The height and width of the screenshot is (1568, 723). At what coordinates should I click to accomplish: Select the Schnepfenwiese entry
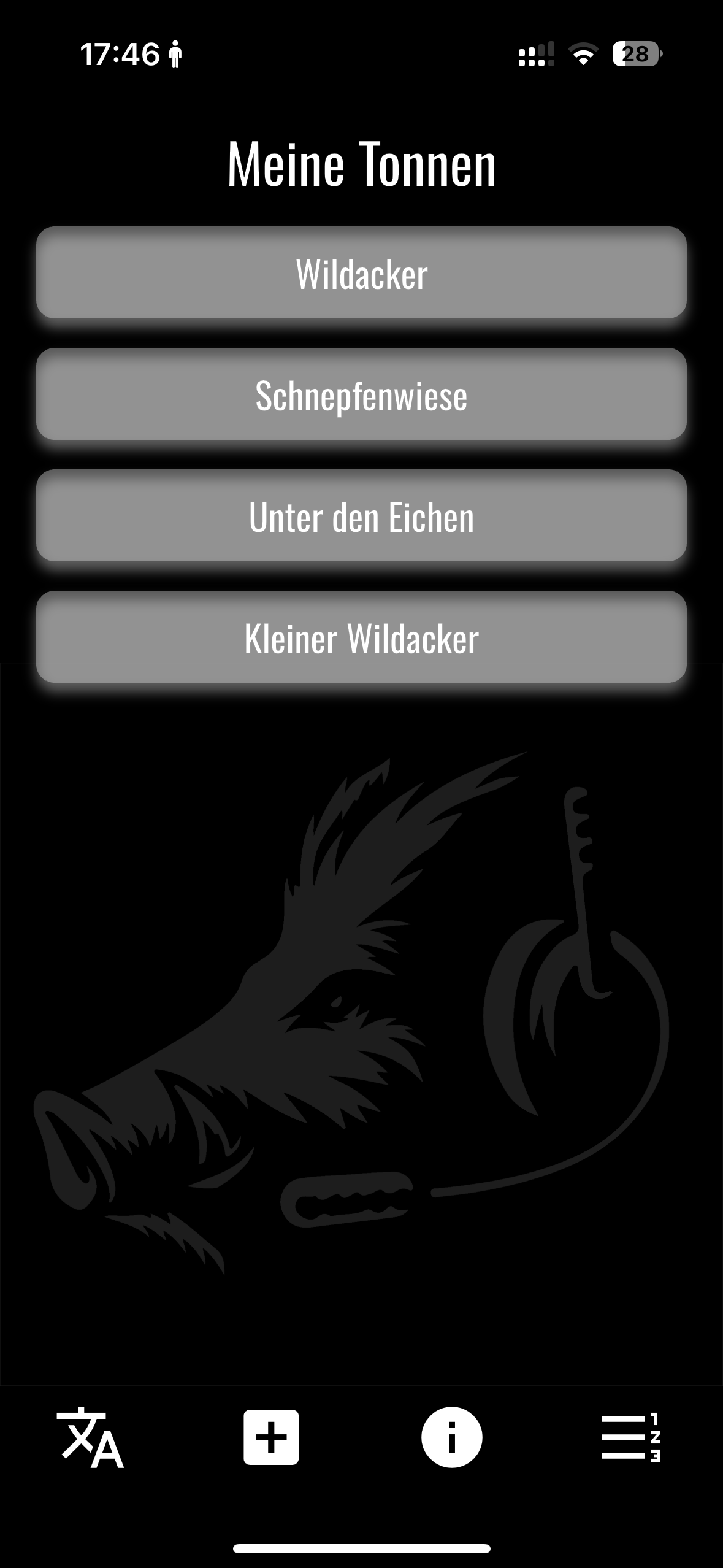pos(361,394)
